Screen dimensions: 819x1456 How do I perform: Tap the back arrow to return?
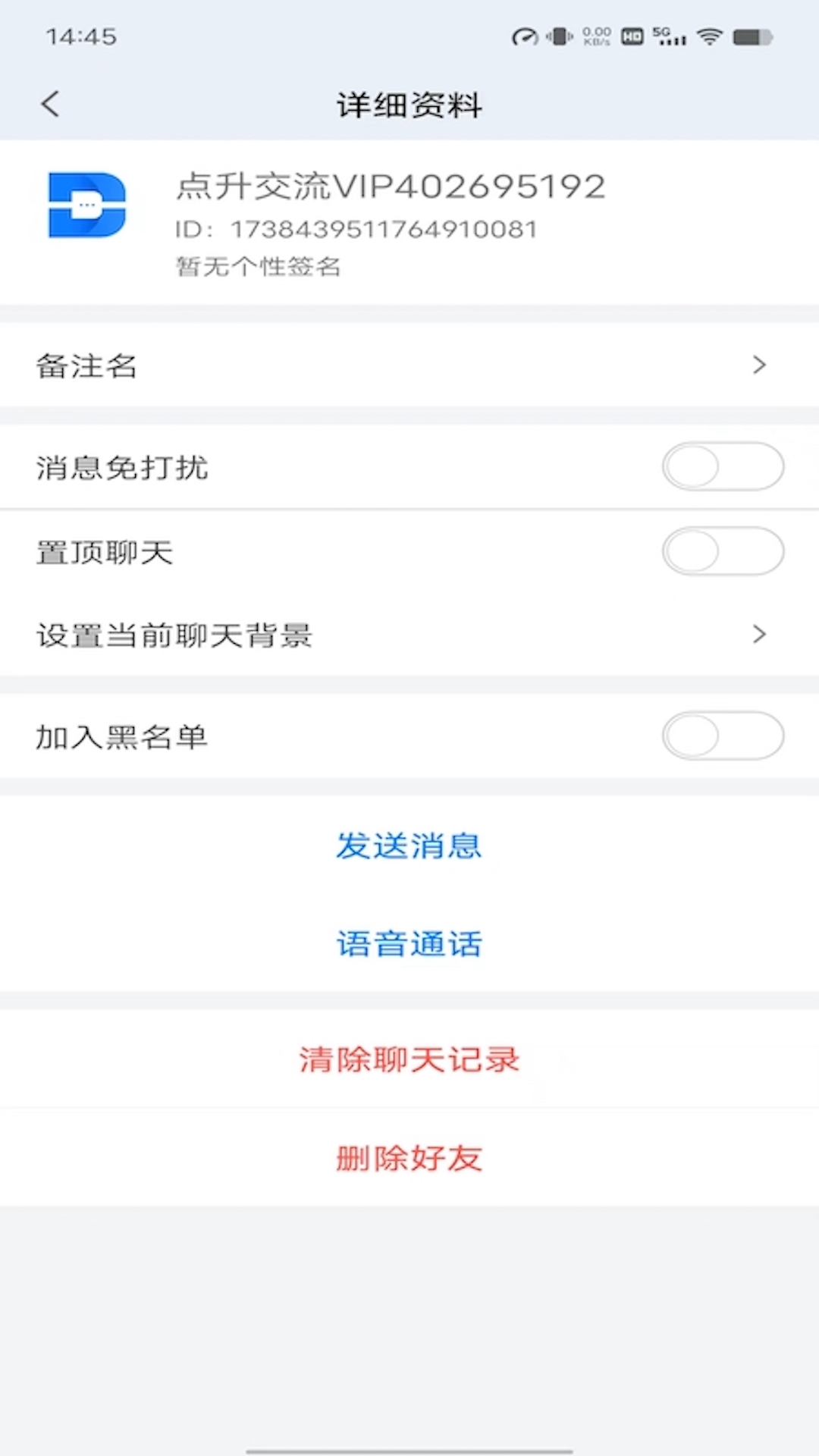coord(50,104)
